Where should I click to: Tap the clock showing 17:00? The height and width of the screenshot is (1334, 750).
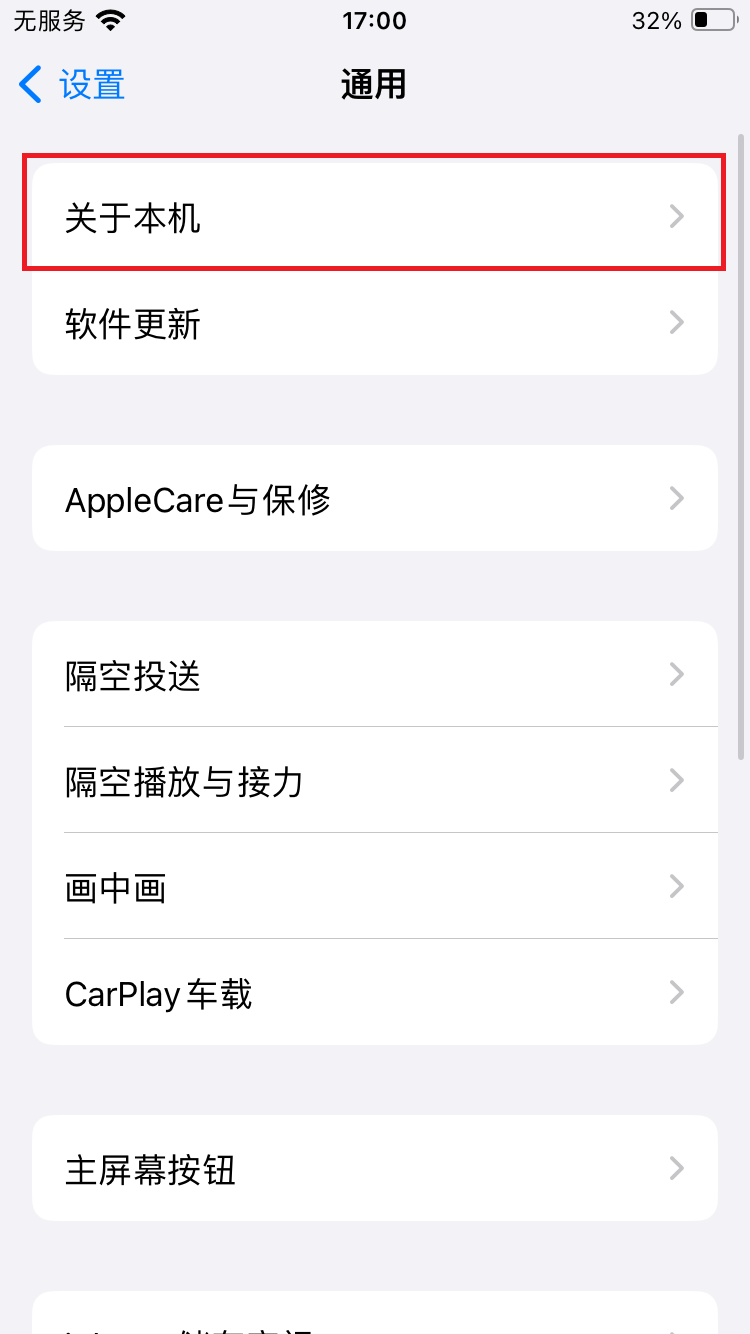tap(374, 19)
